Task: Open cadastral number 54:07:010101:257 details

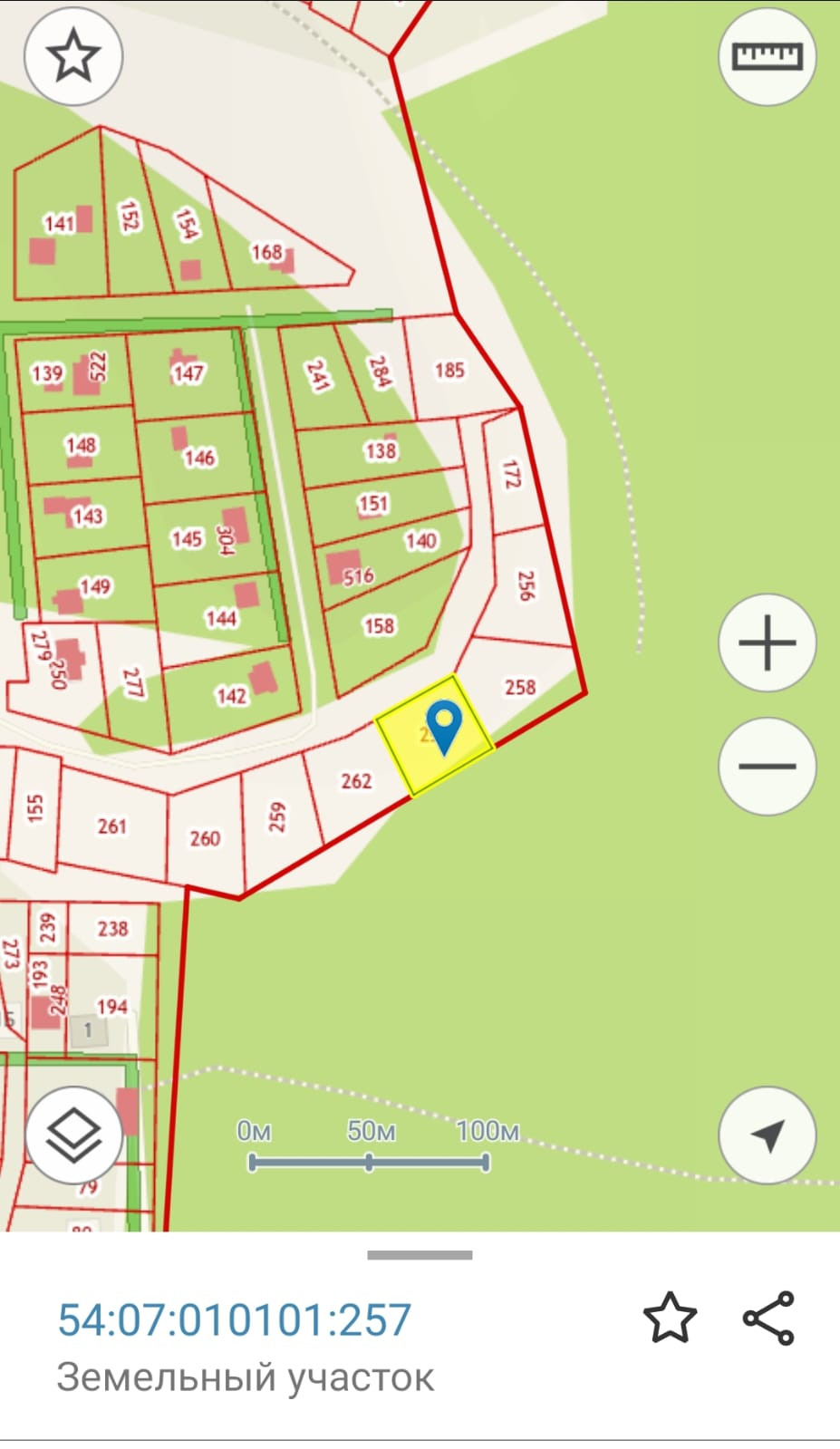Action: [235, 1319]
